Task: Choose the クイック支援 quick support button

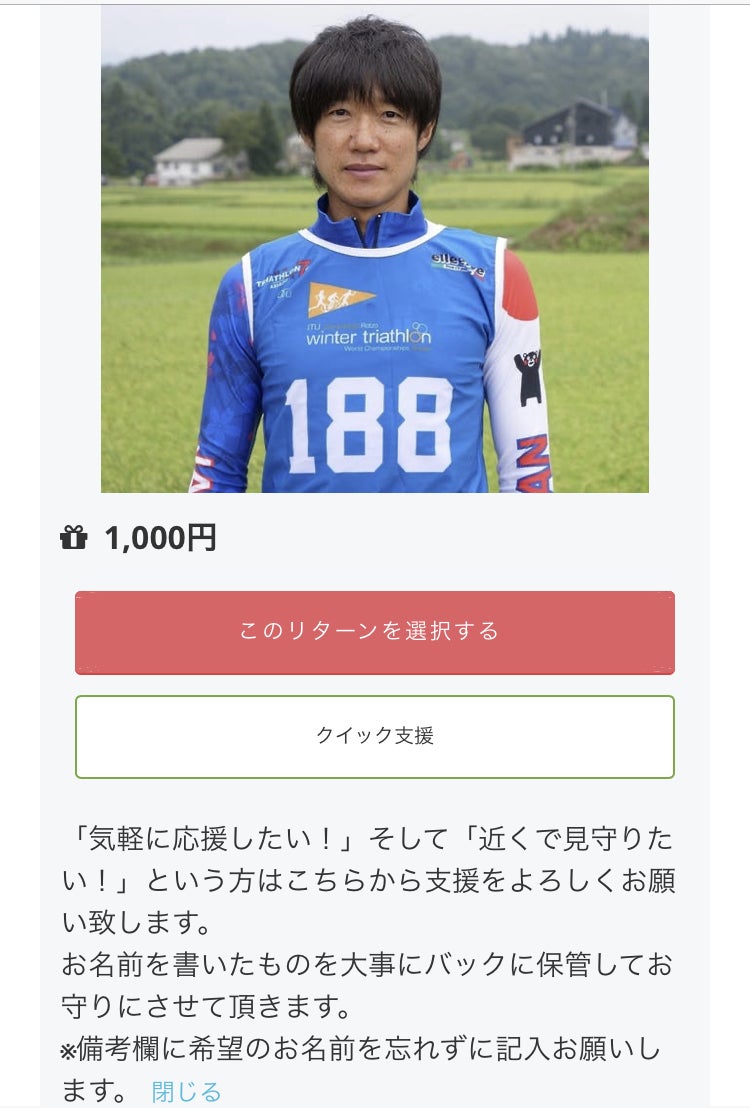Action: tap(374, 736)
